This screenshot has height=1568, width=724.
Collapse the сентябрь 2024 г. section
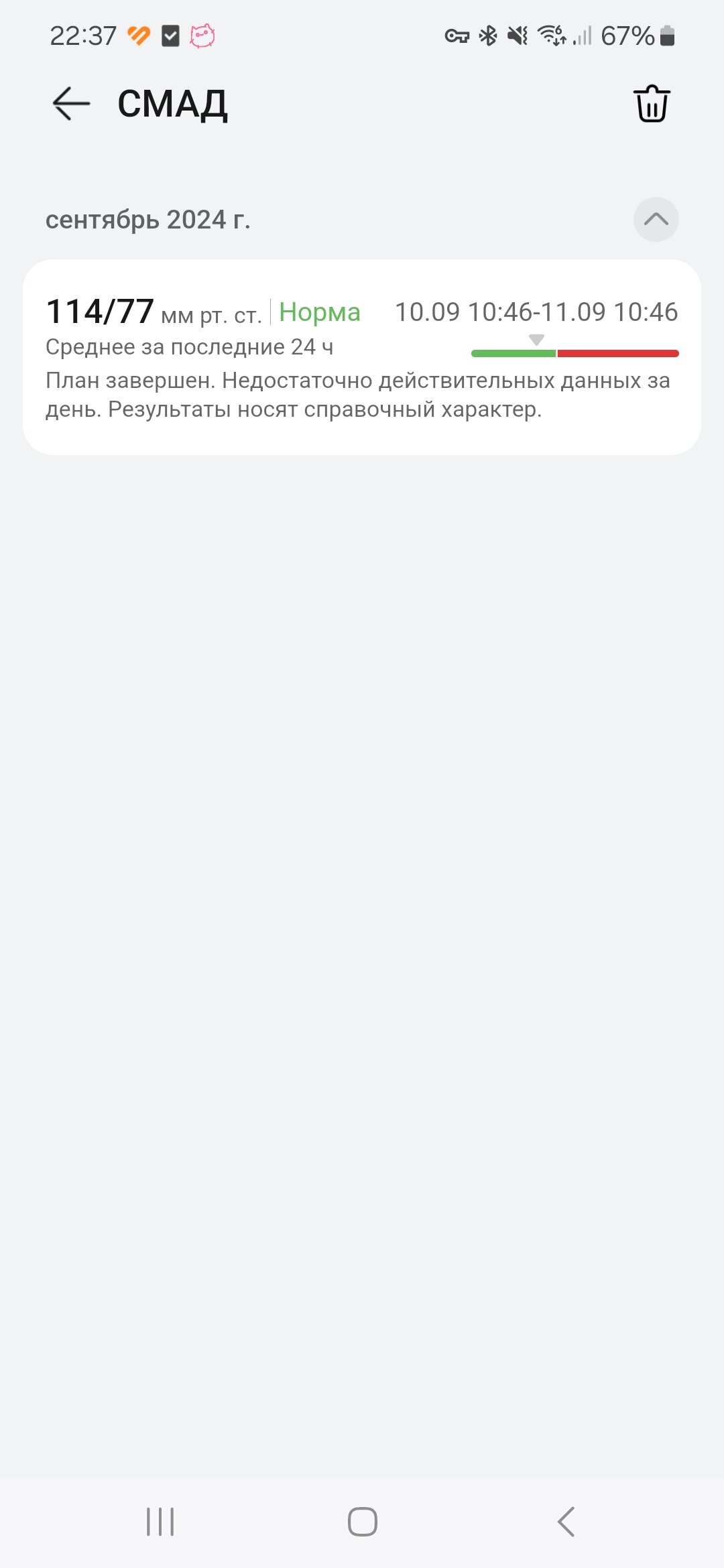[x=656, y=219]
